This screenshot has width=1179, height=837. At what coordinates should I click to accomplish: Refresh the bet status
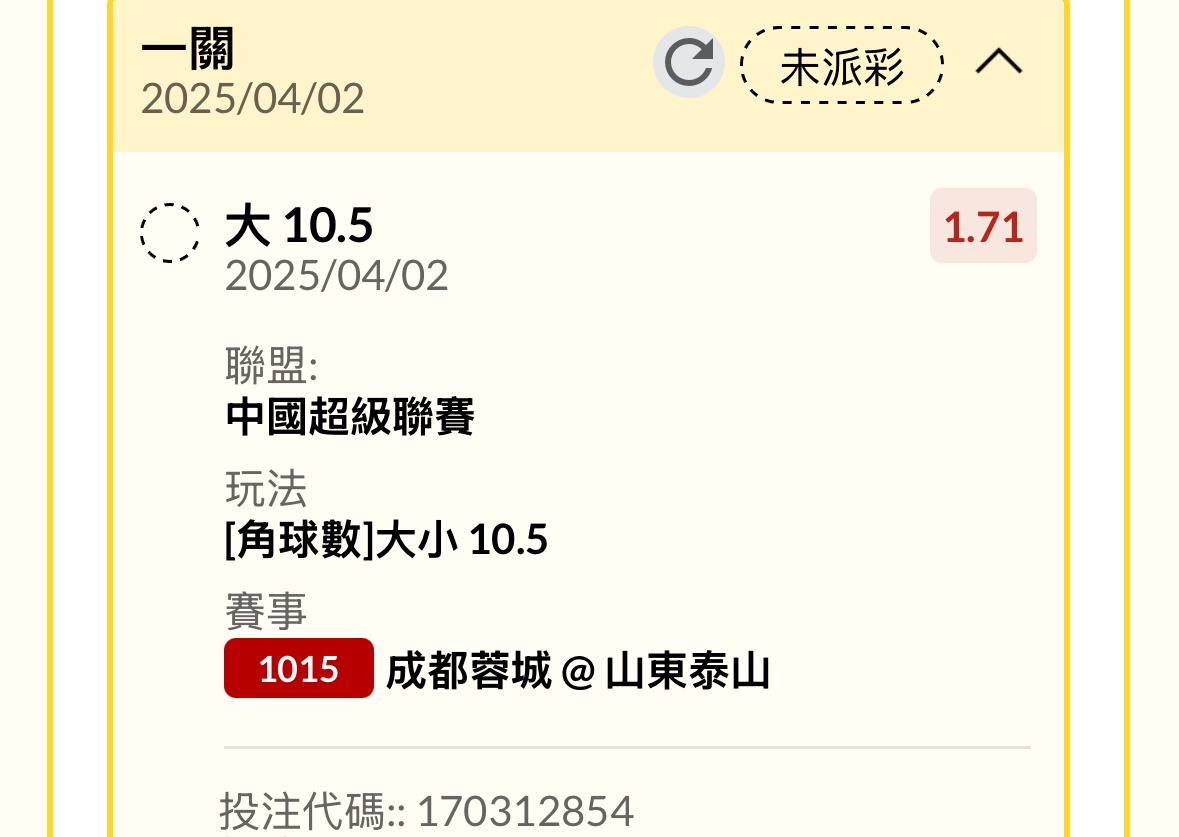(x=688, y=63)
